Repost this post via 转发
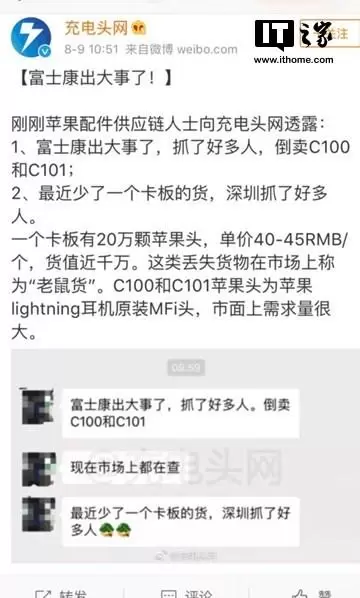 point(60,593)
